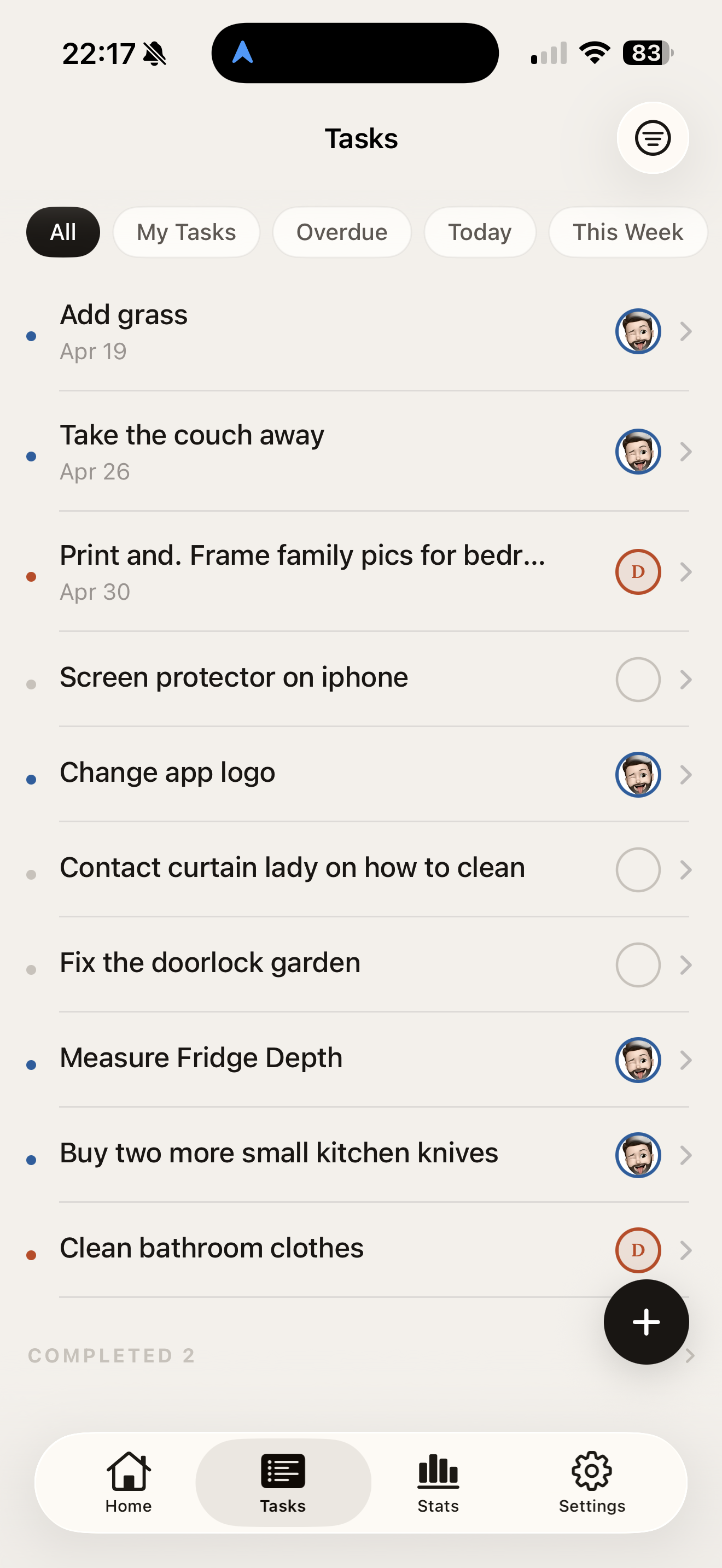View Contact curtain lady on how to clean

(304, 869)
